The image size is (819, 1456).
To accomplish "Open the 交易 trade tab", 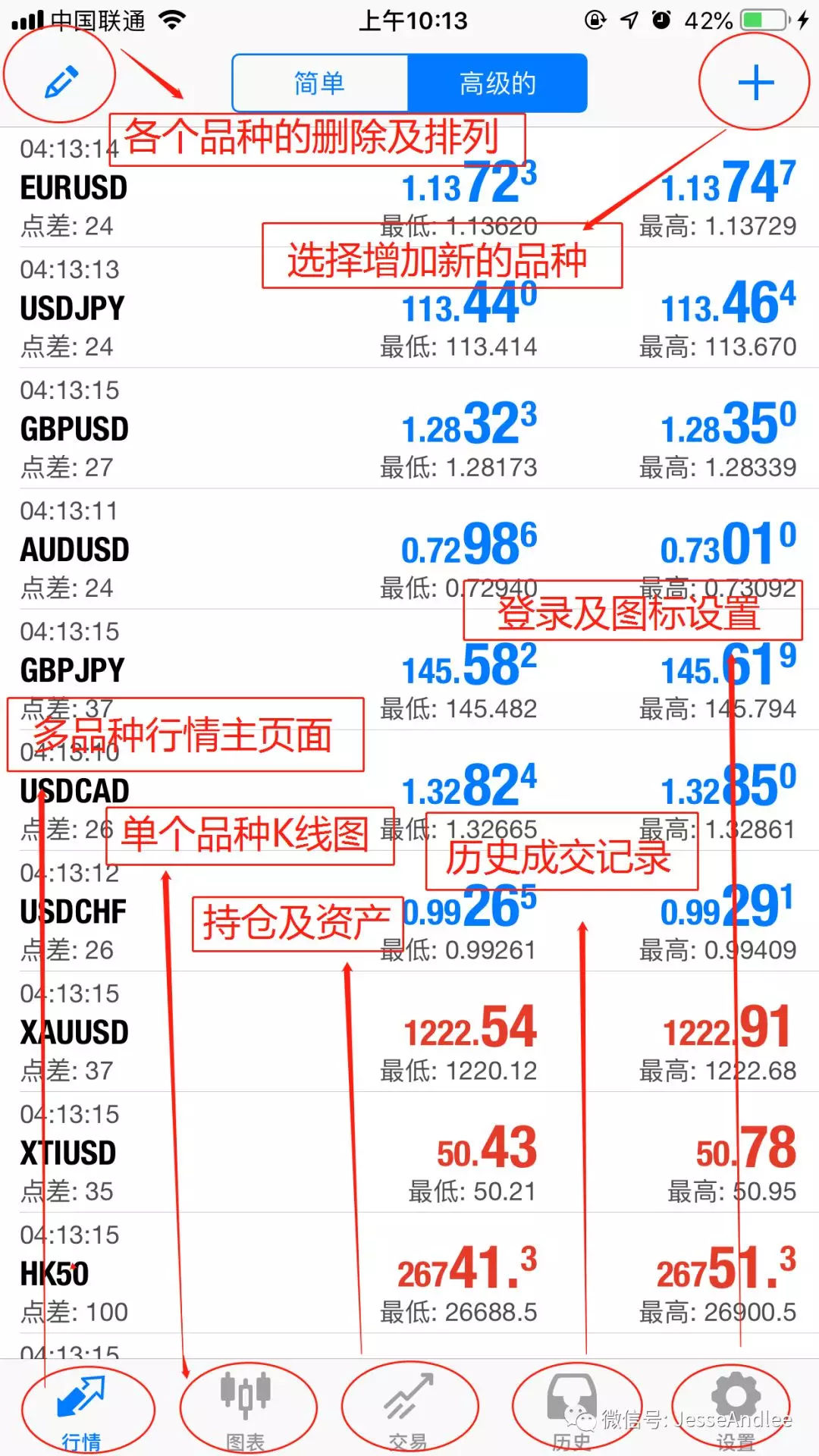I will (409, 1410).
